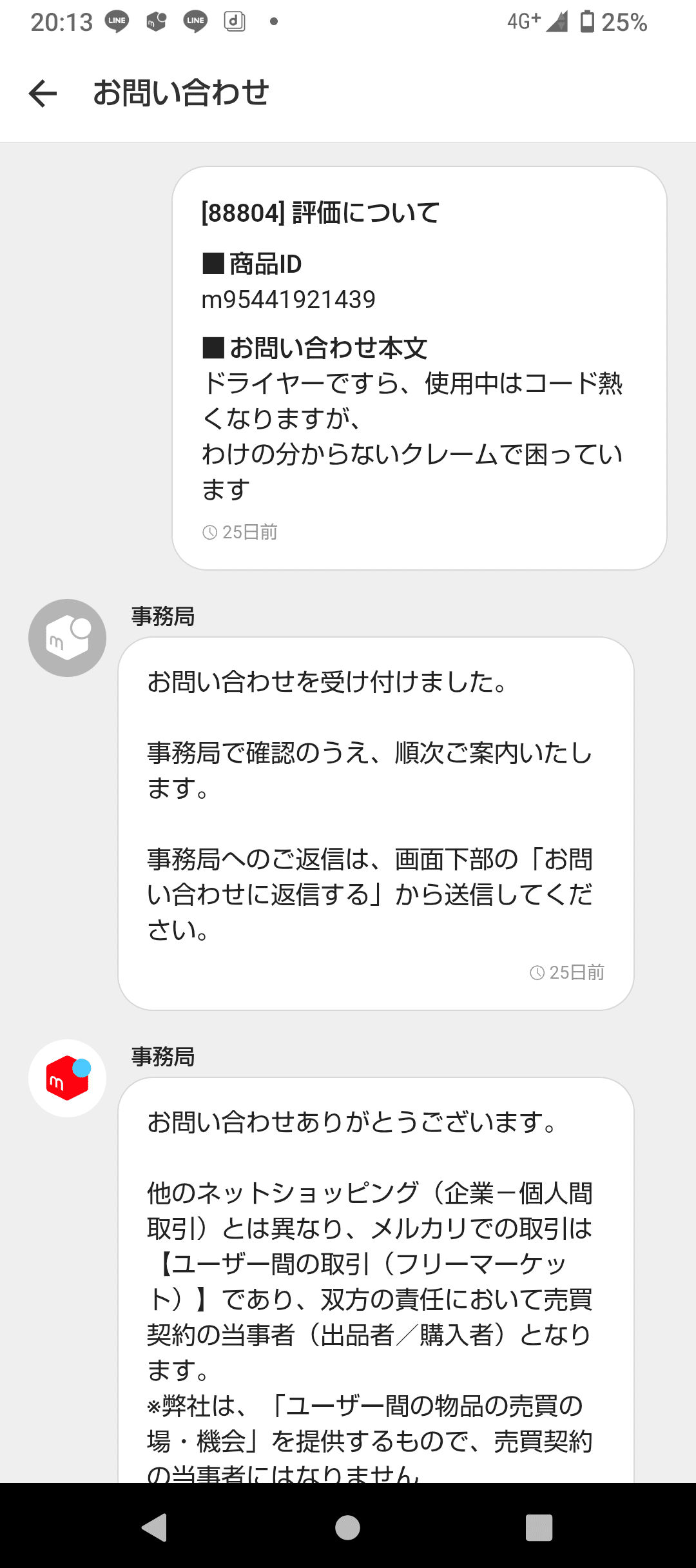Open the お問い合わせ title bar
Screen dimensions: 696x1568
(x=182, y=94)
